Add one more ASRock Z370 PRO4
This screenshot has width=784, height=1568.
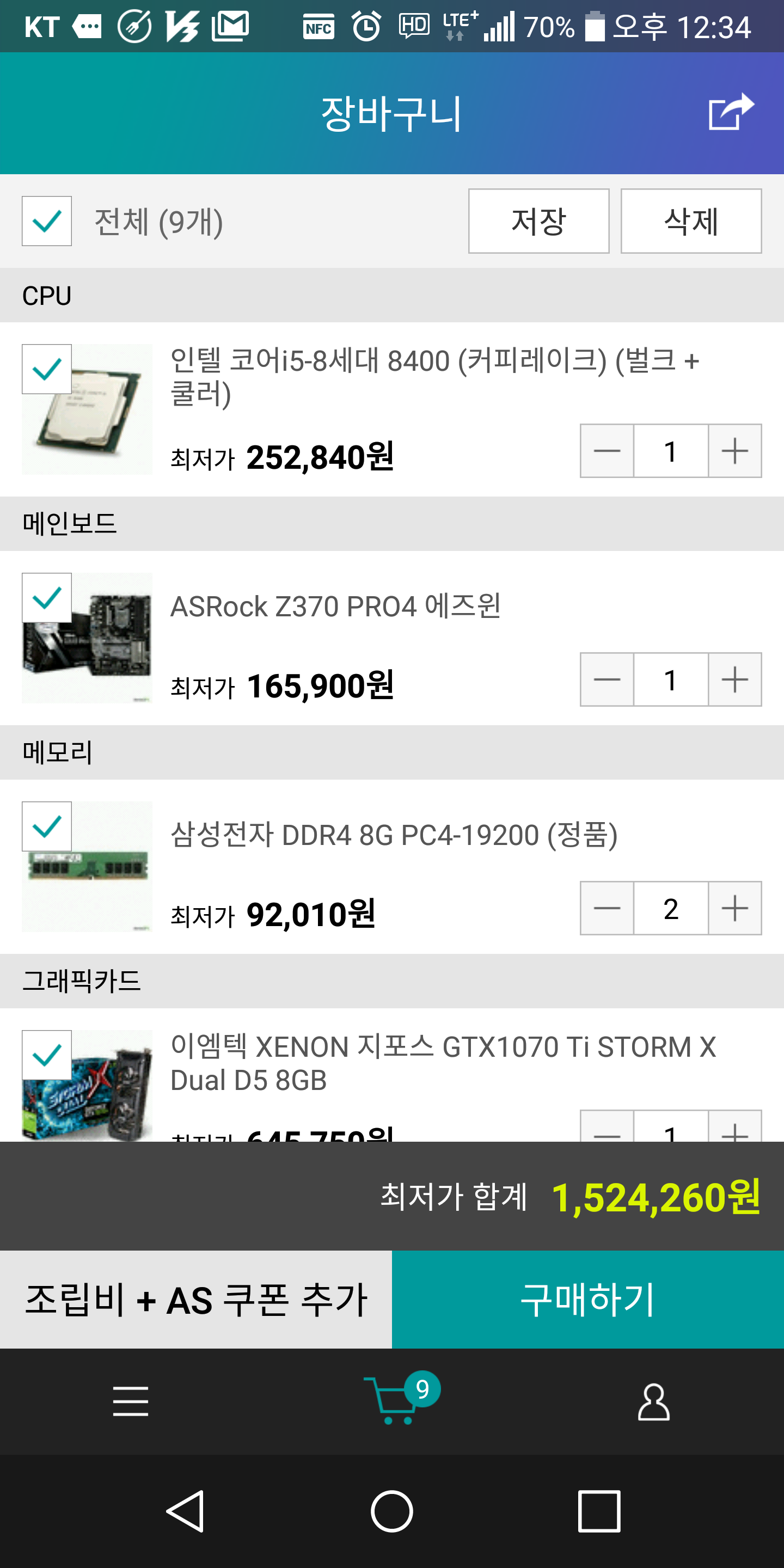(734, 679)
